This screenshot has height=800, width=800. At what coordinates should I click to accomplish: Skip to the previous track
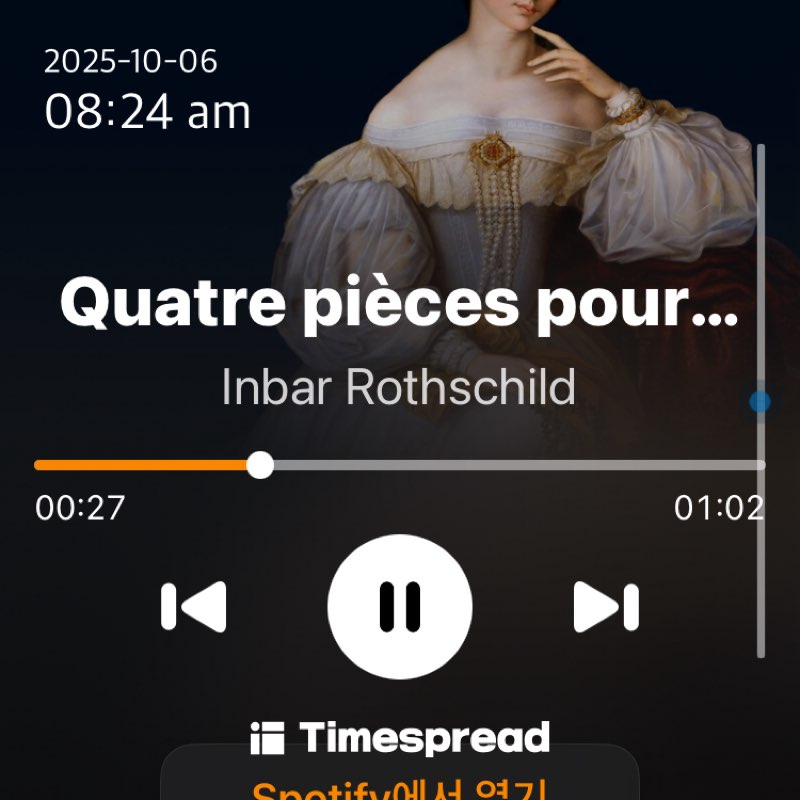pos(195,606)
